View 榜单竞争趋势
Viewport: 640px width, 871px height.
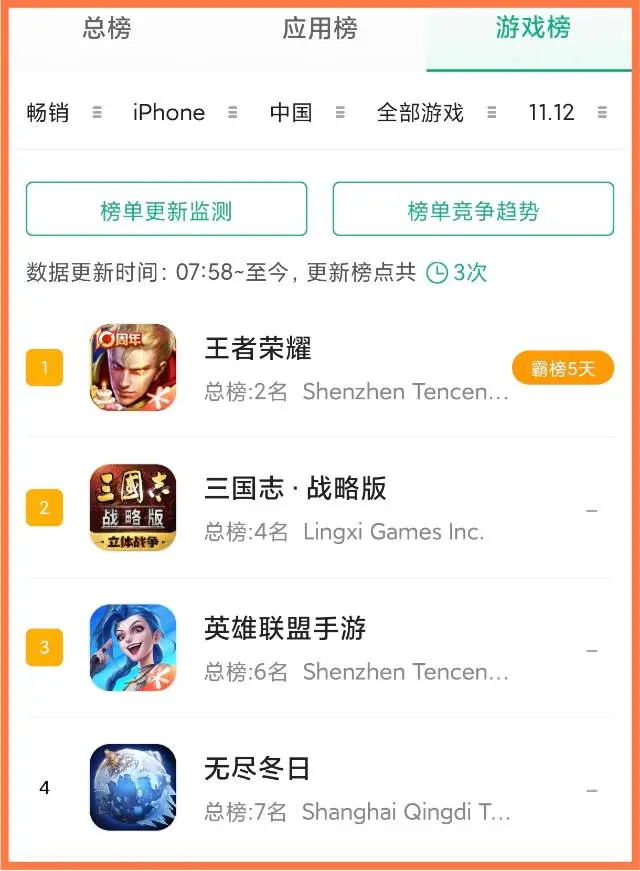coord(473,210)
